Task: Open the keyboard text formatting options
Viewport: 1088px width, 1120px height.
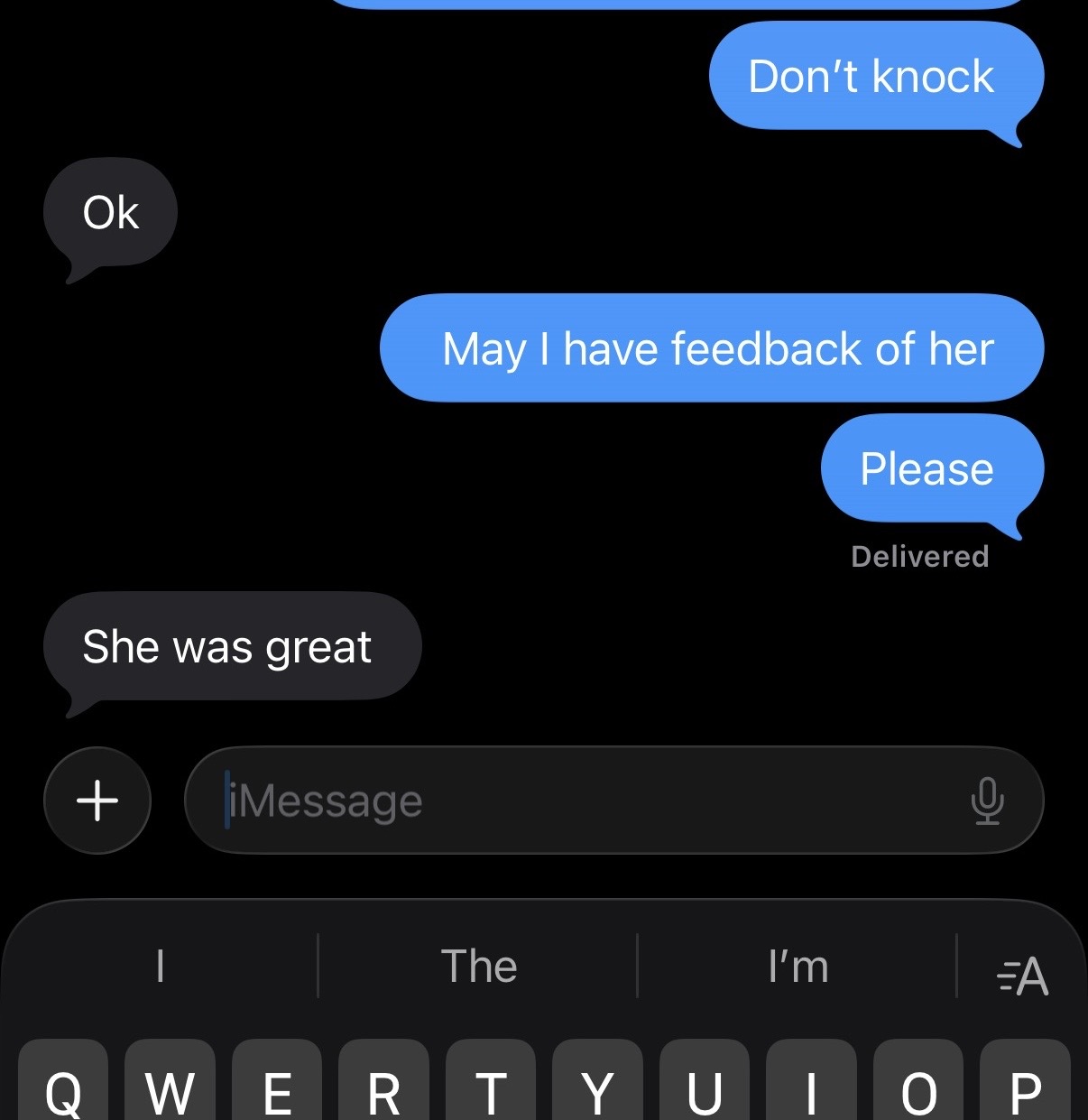Action: pyautogui.click(x=1023, y=976)
